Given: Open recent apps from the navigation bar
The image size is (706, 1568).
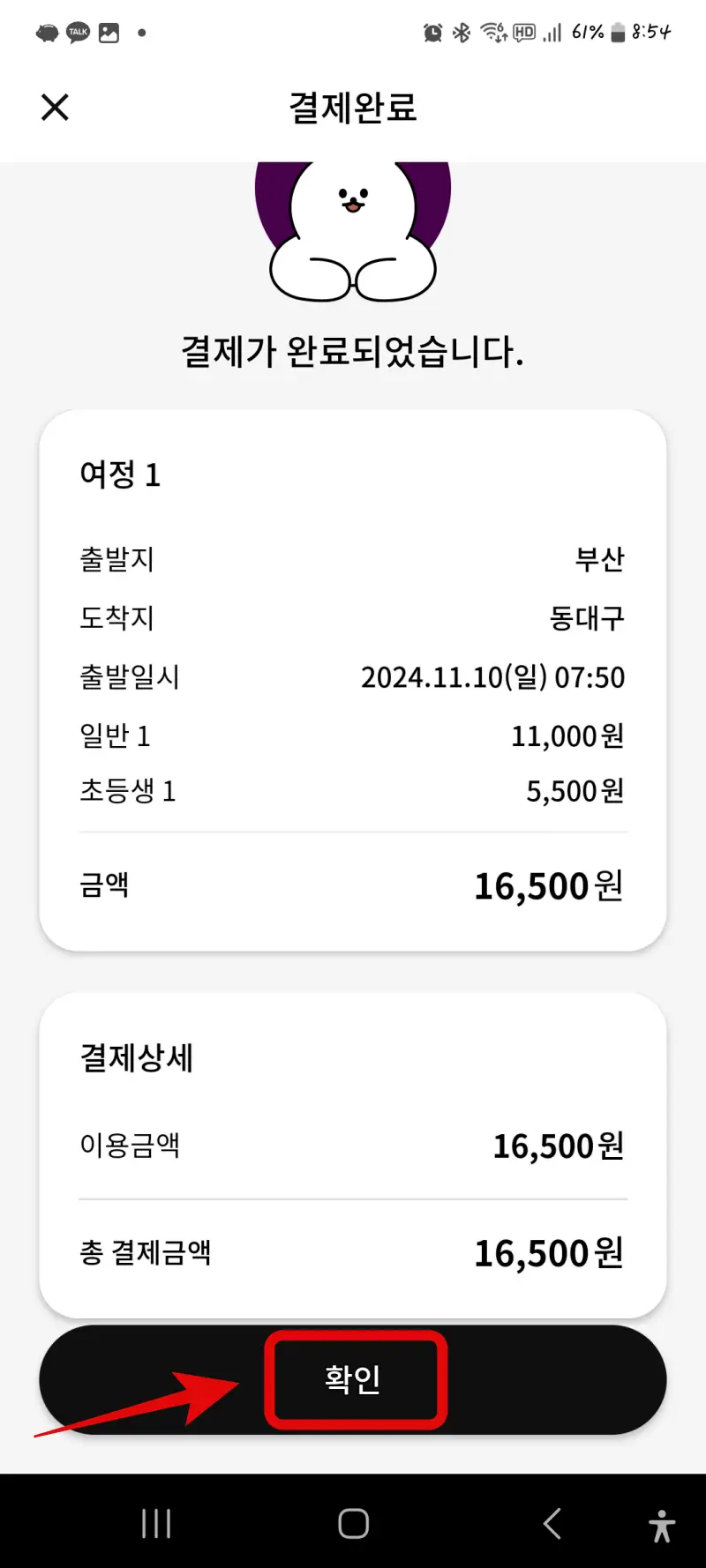Looking at the screenshot, I should click(155, 1522).
